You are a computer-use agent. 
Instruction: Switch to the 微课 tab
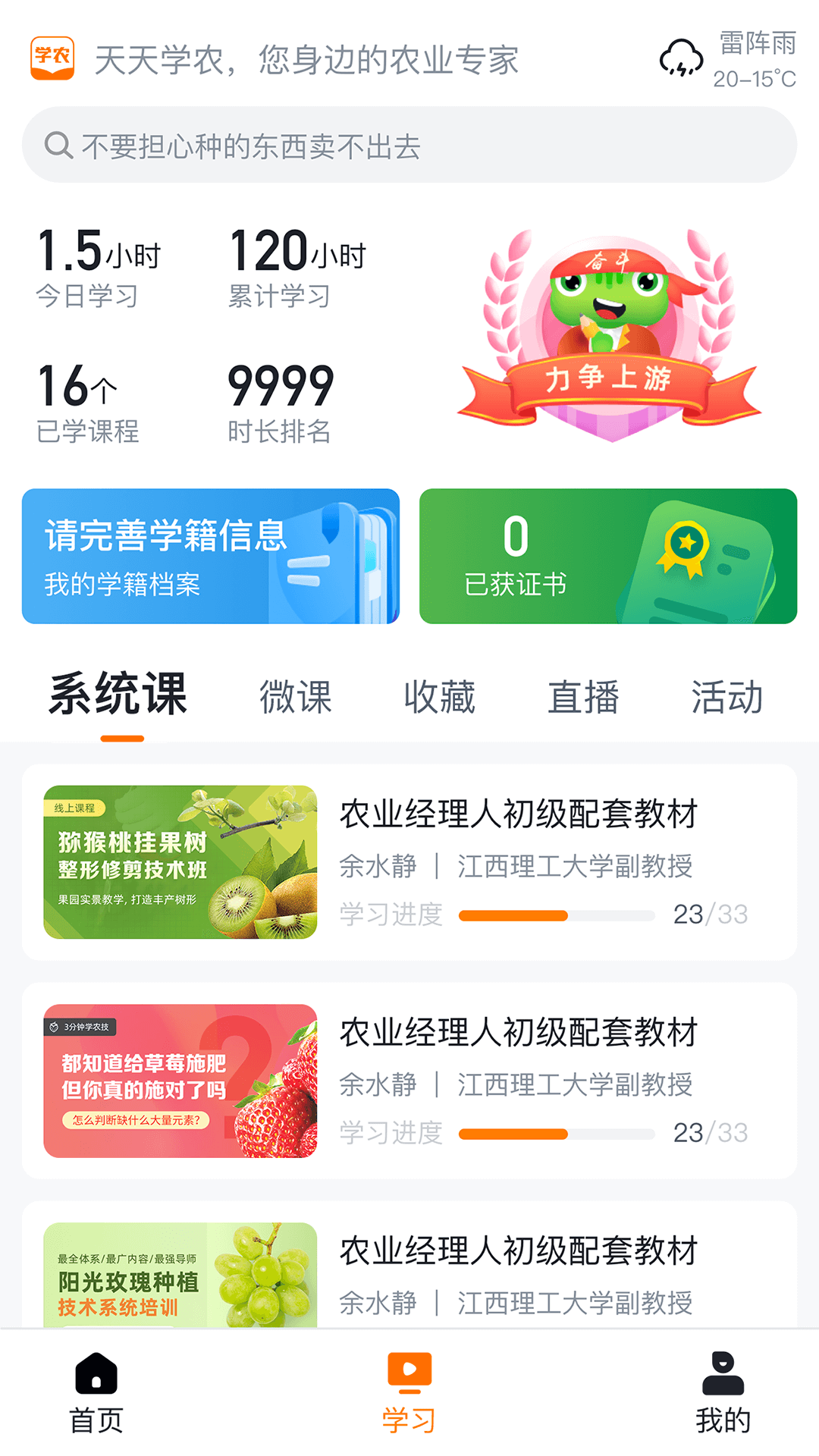pos(295,698)
